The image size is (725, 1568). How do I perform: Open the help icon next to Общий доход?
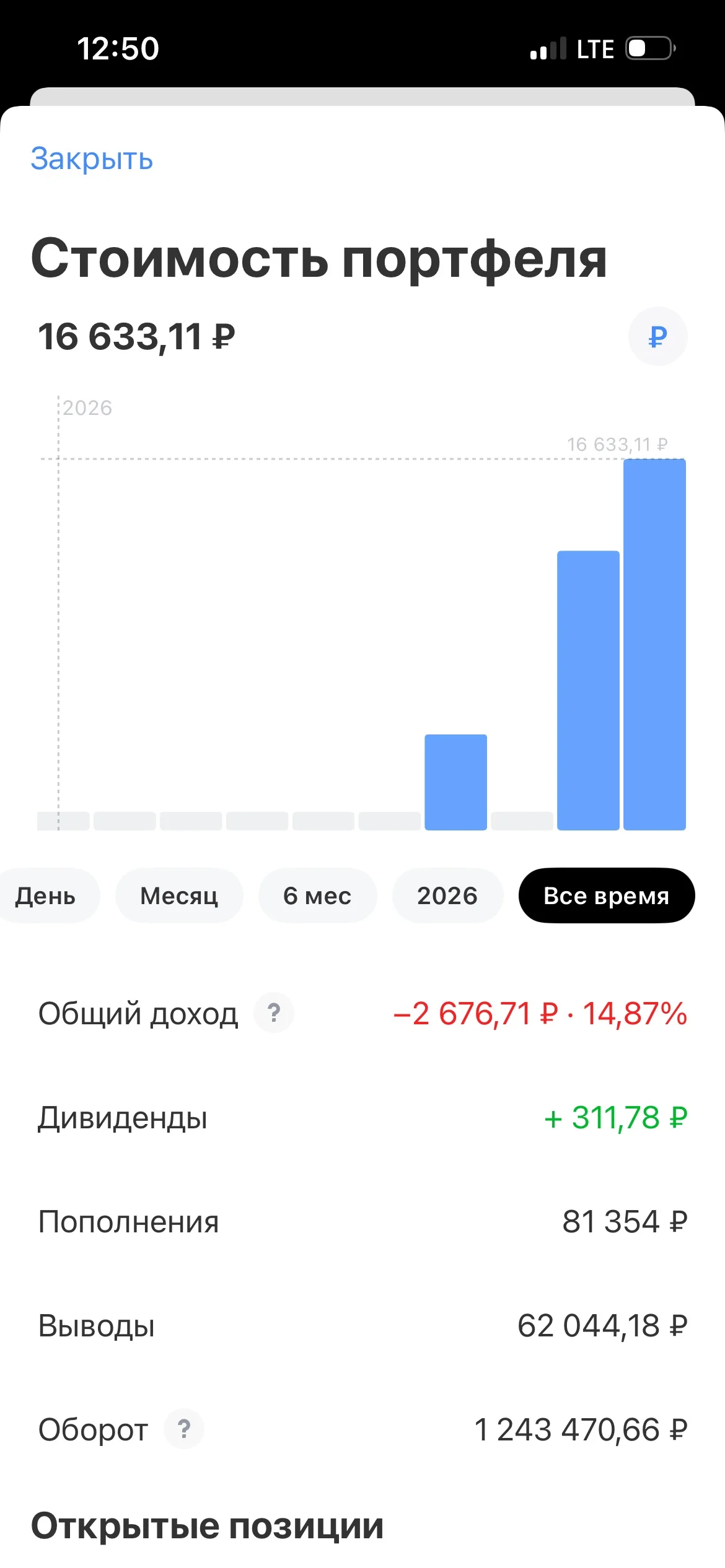[x=274, y=1013]
